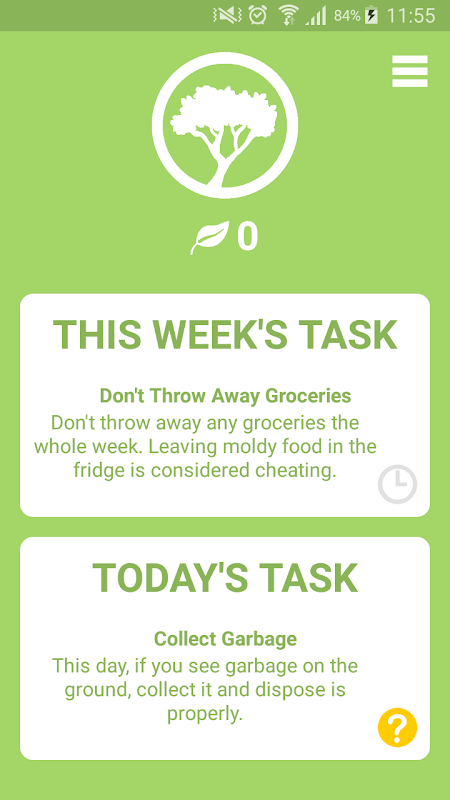The height and width of the screenshot is (800, 450).
Task: Tap the yellow question mark icon
Action: (x=397, y=728)
